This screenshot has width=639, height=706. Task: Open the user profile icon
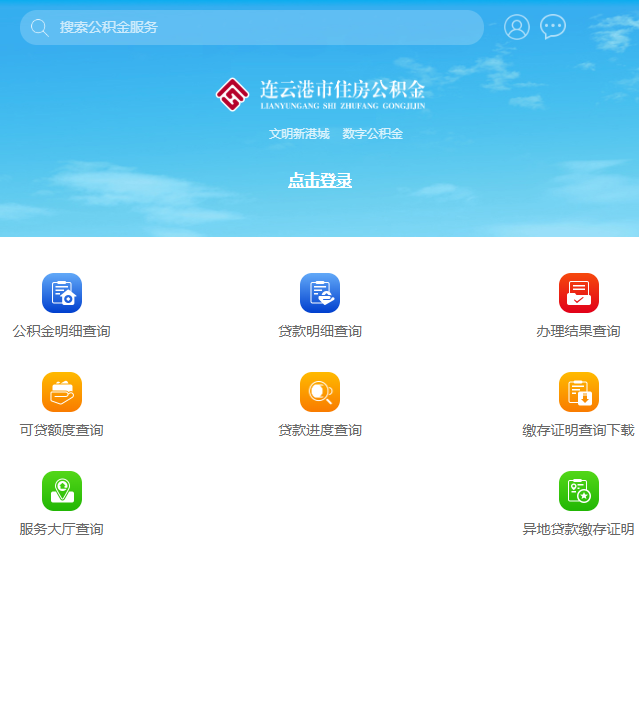(517, 27)
